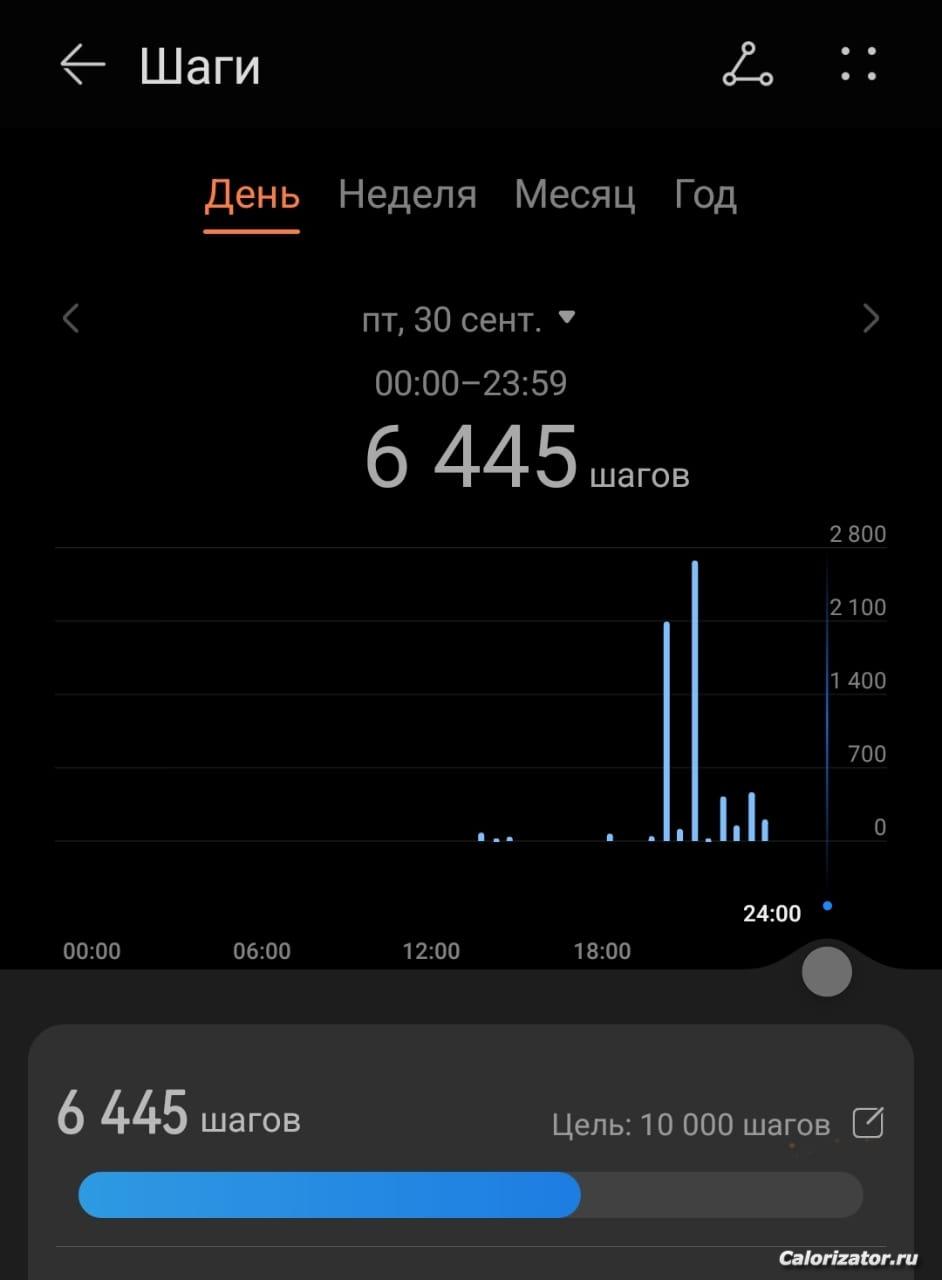Switch to the Месяц tab

click(x=574, y=195)
